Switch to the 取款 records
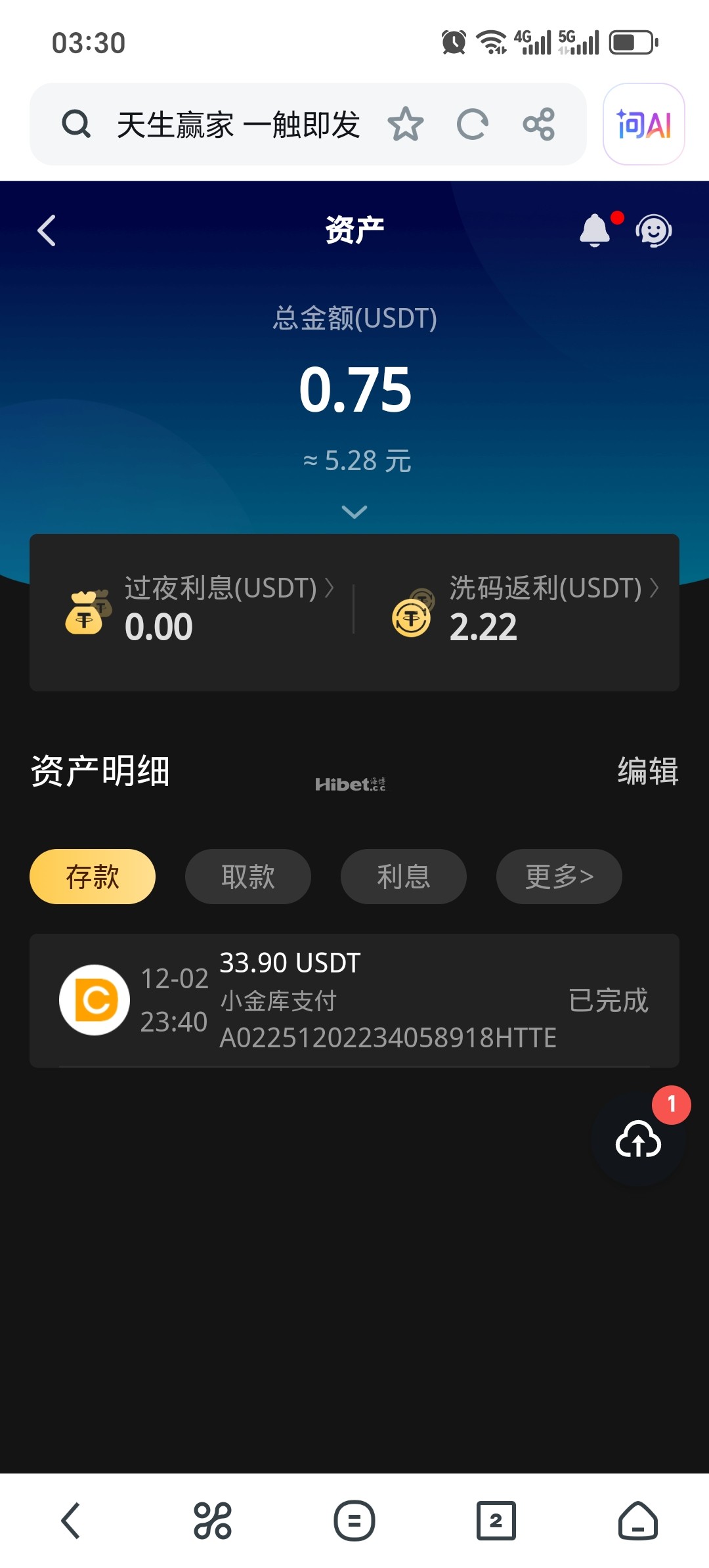This screenshot has height=1568, width=709. [x=248, y=877]
